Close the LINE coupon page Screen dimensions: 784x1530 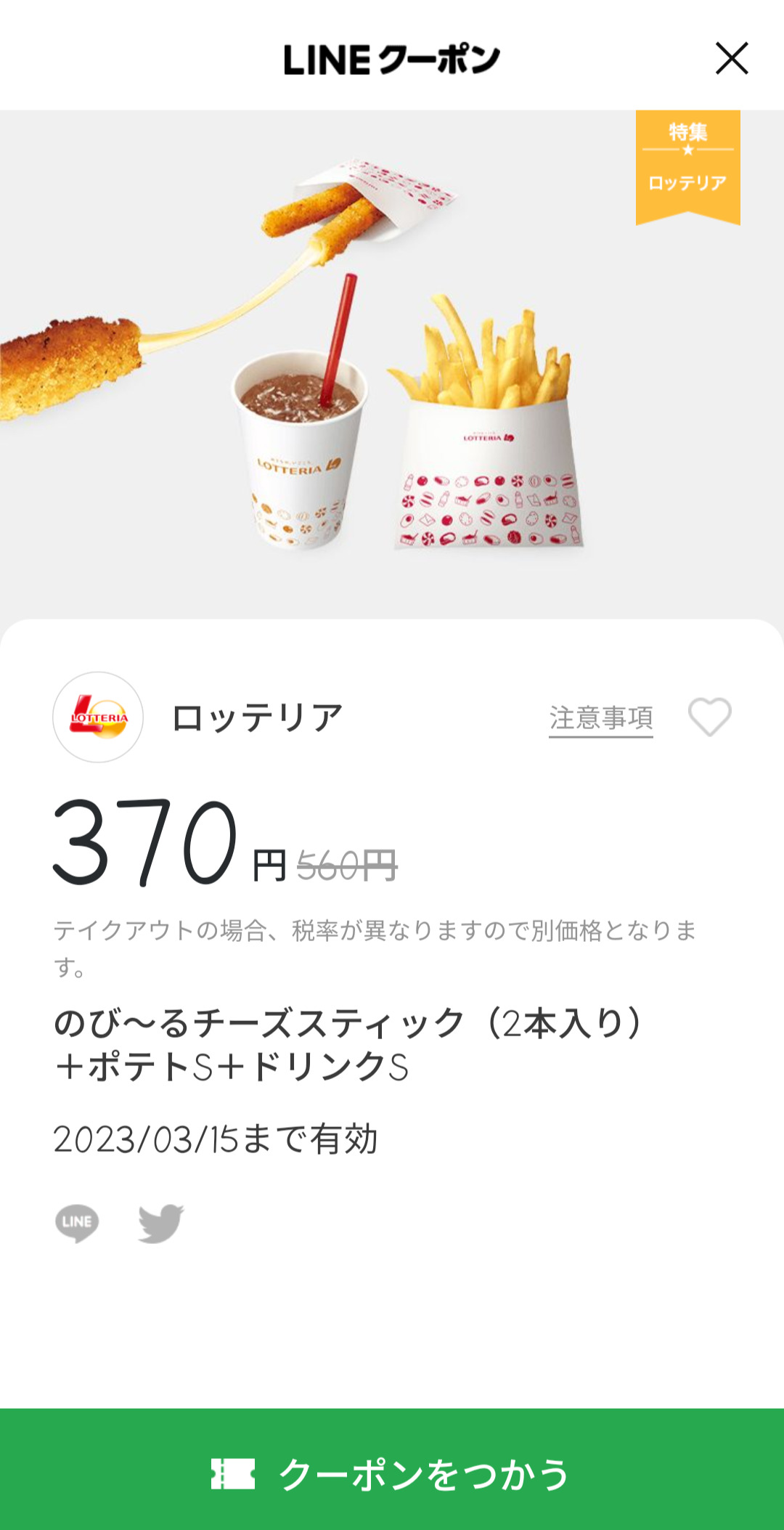731,59
